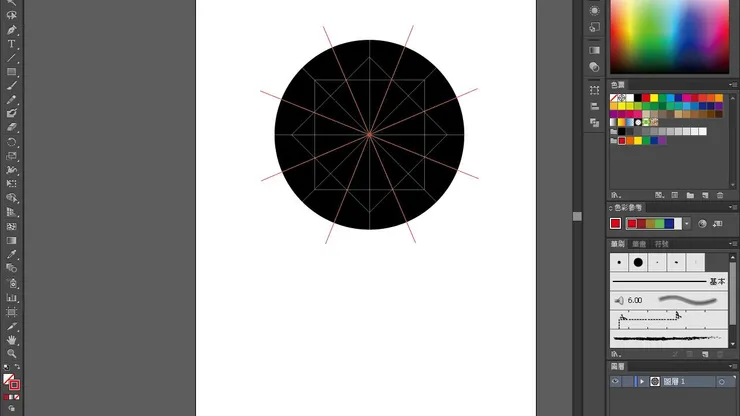
Task: Switch to the 符號 symbols tab
Action: point(661,243)
